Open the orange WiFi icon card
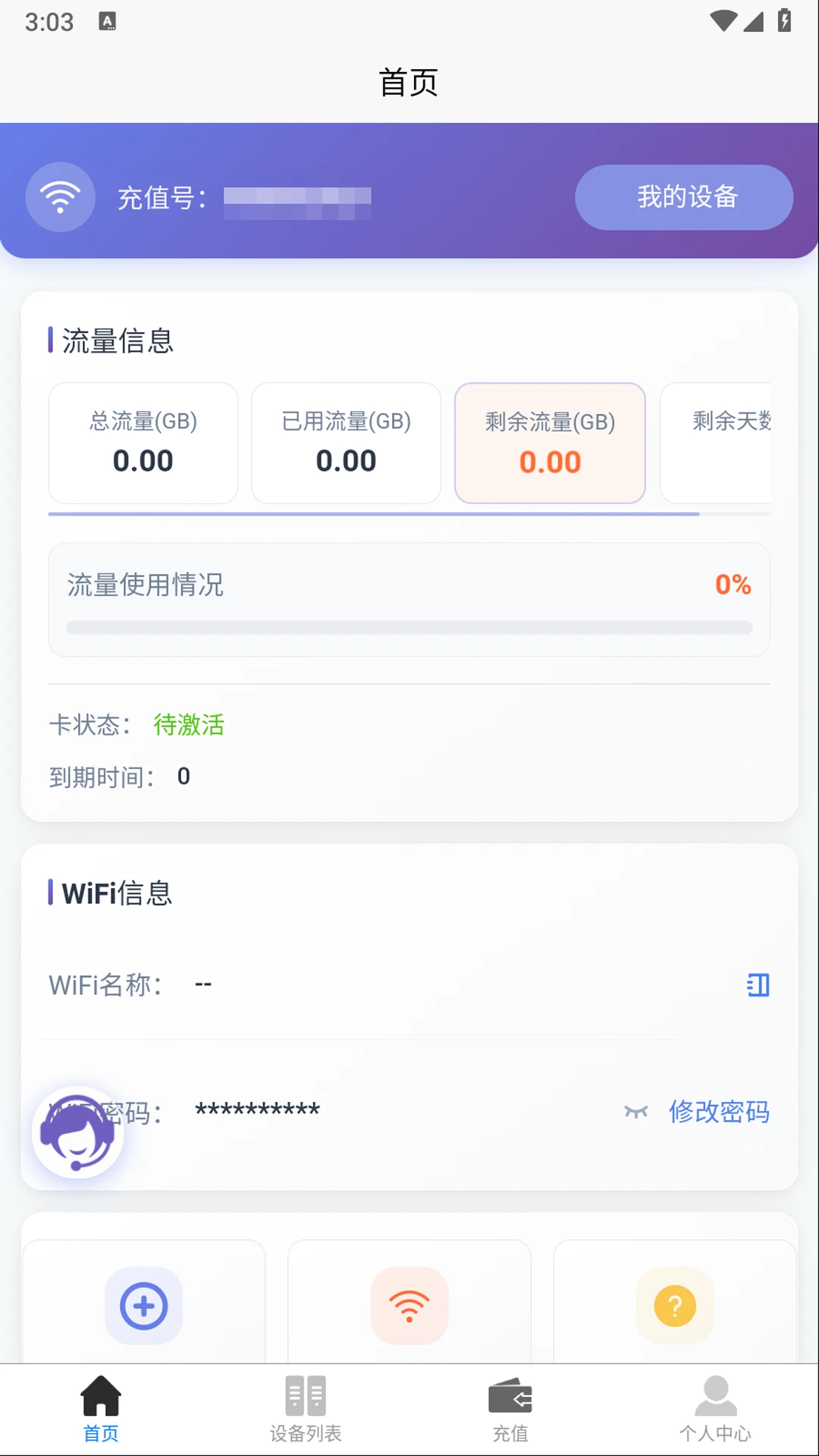819x1456 pixels. point(409,1306)
